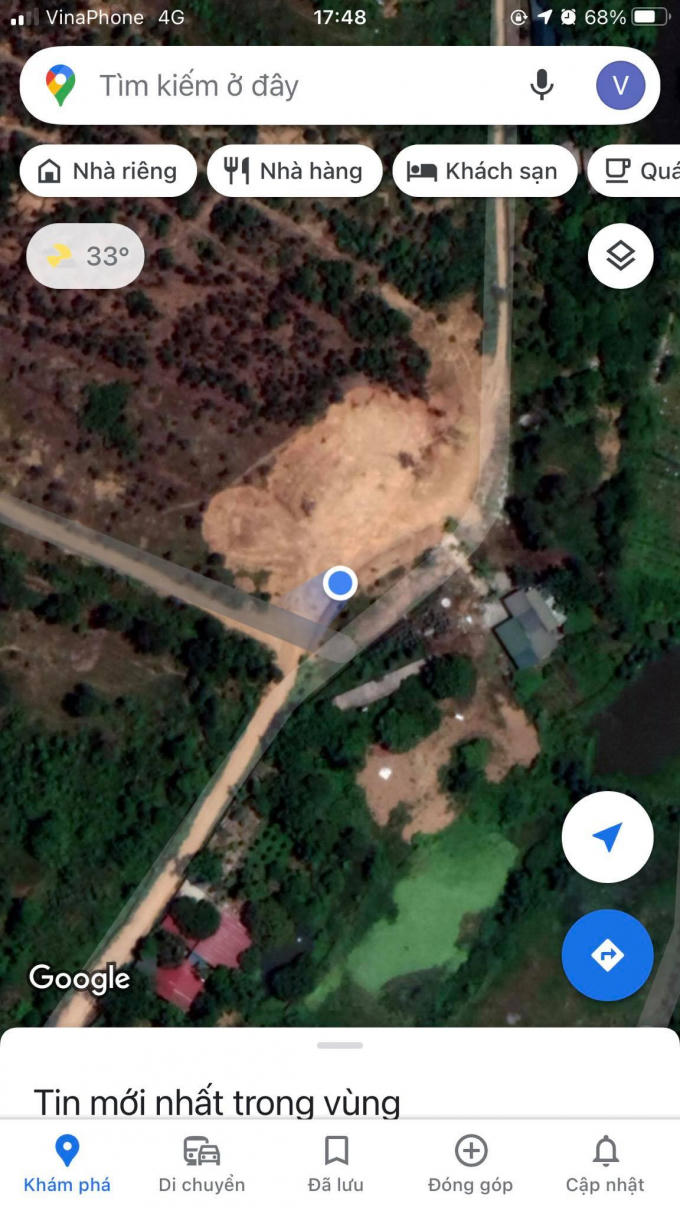680x1208 pixels.
Task: Select the "Nhà riêng" chip
Action: (108, 171)
